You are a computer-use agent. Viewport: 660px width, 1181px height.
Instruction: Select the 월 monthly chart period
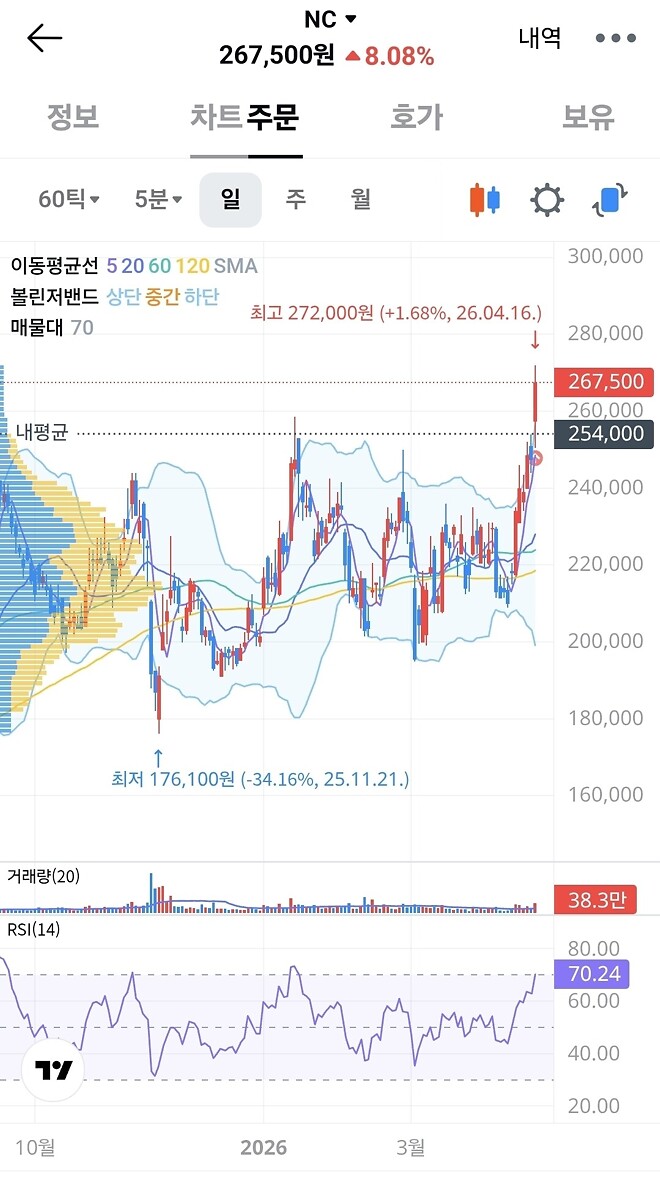360,200
